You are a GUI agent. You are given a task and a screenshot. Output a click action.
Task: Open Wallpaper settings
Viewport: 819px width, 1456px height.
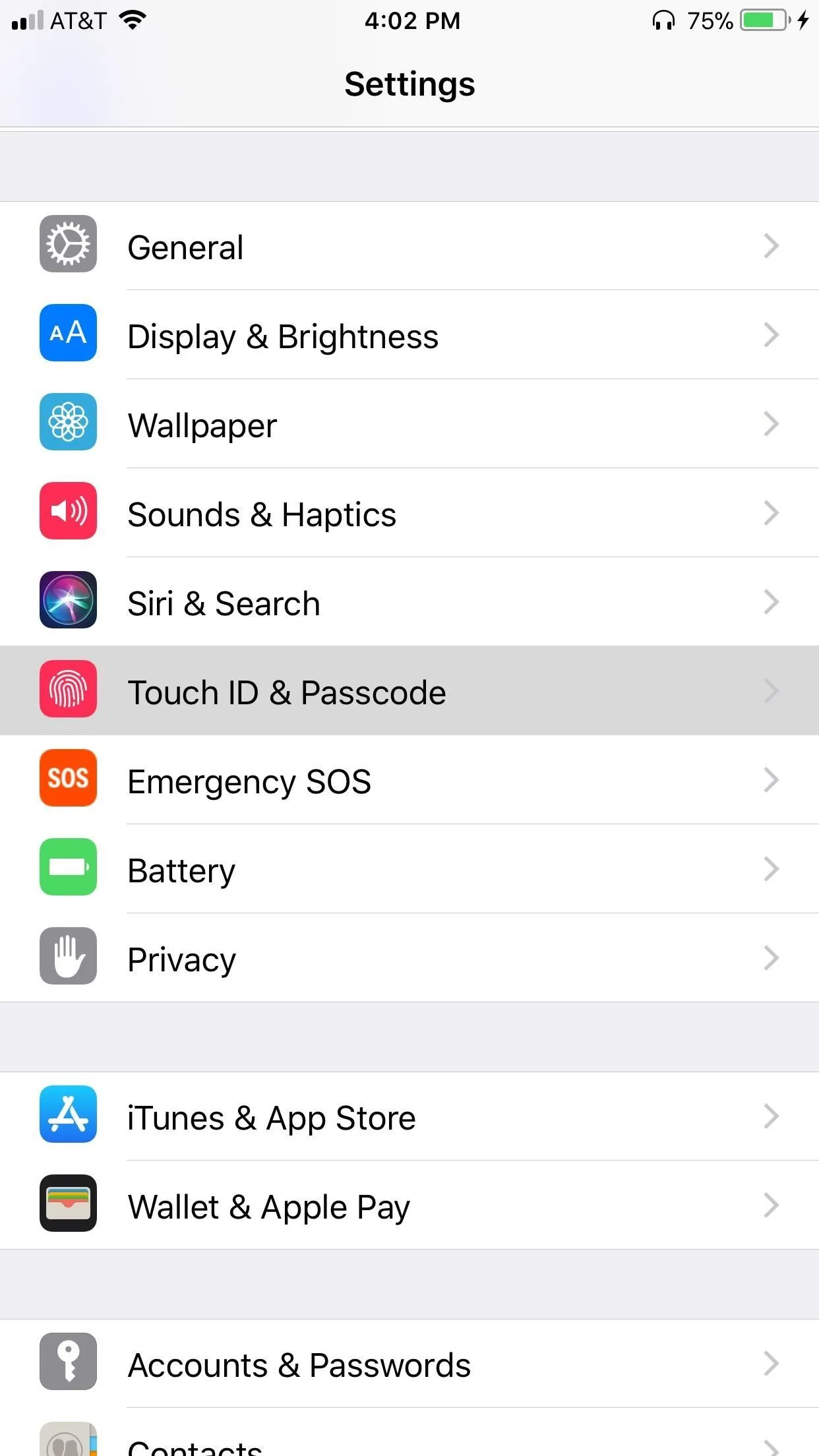[x=409, y=424]
